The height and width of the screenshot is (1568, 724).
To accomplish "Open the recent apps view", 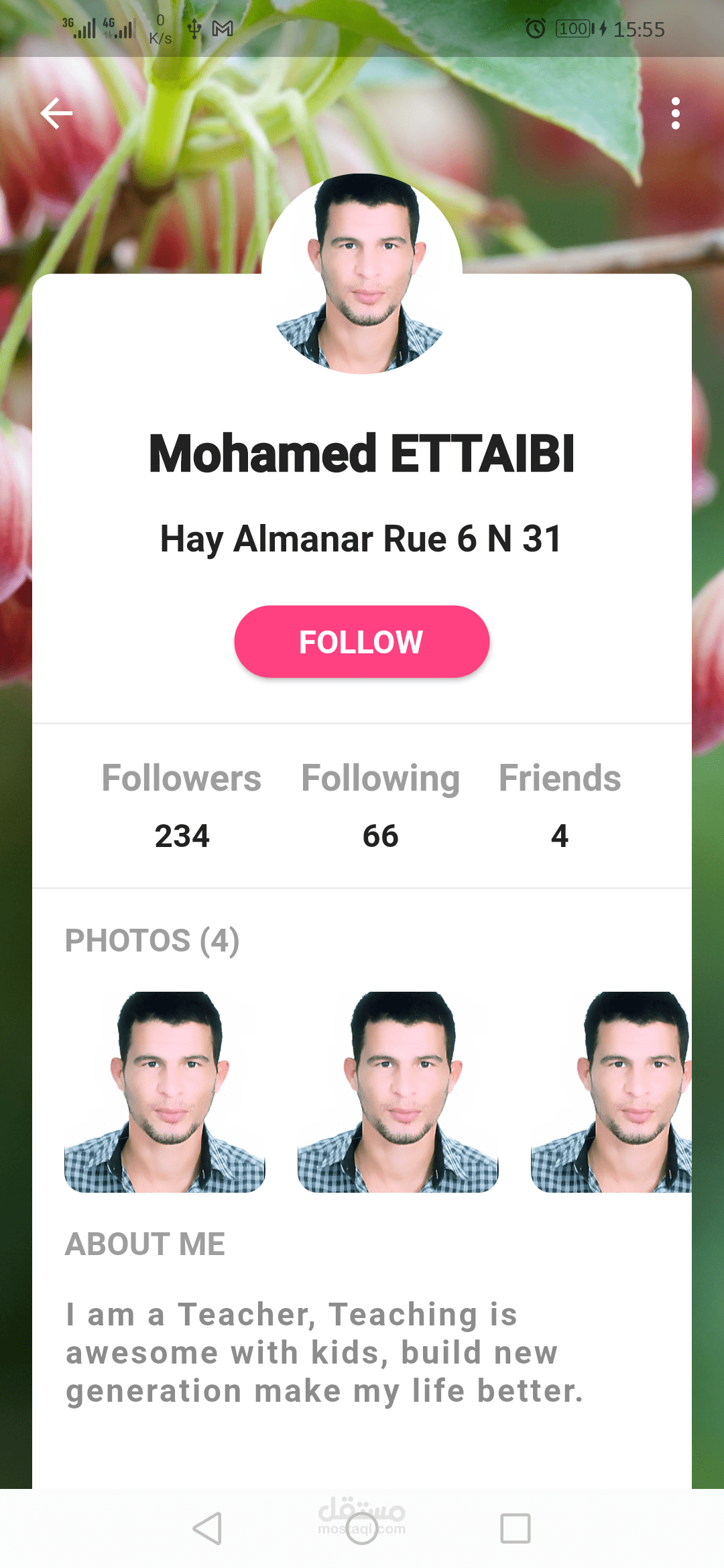I will [516, 1528].
